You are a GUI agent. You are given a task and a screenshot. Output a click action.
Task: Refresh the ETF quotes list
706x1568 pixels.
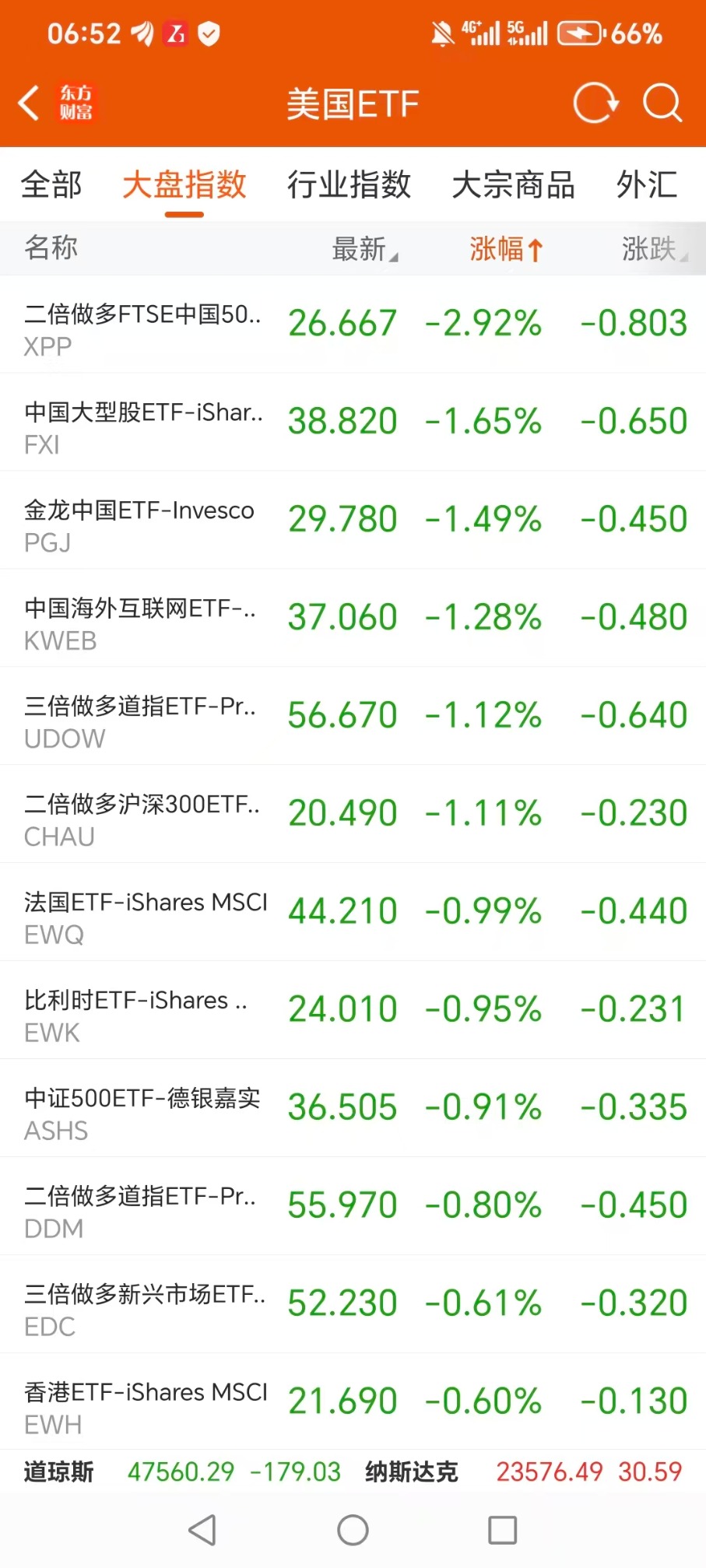[595, 103]
